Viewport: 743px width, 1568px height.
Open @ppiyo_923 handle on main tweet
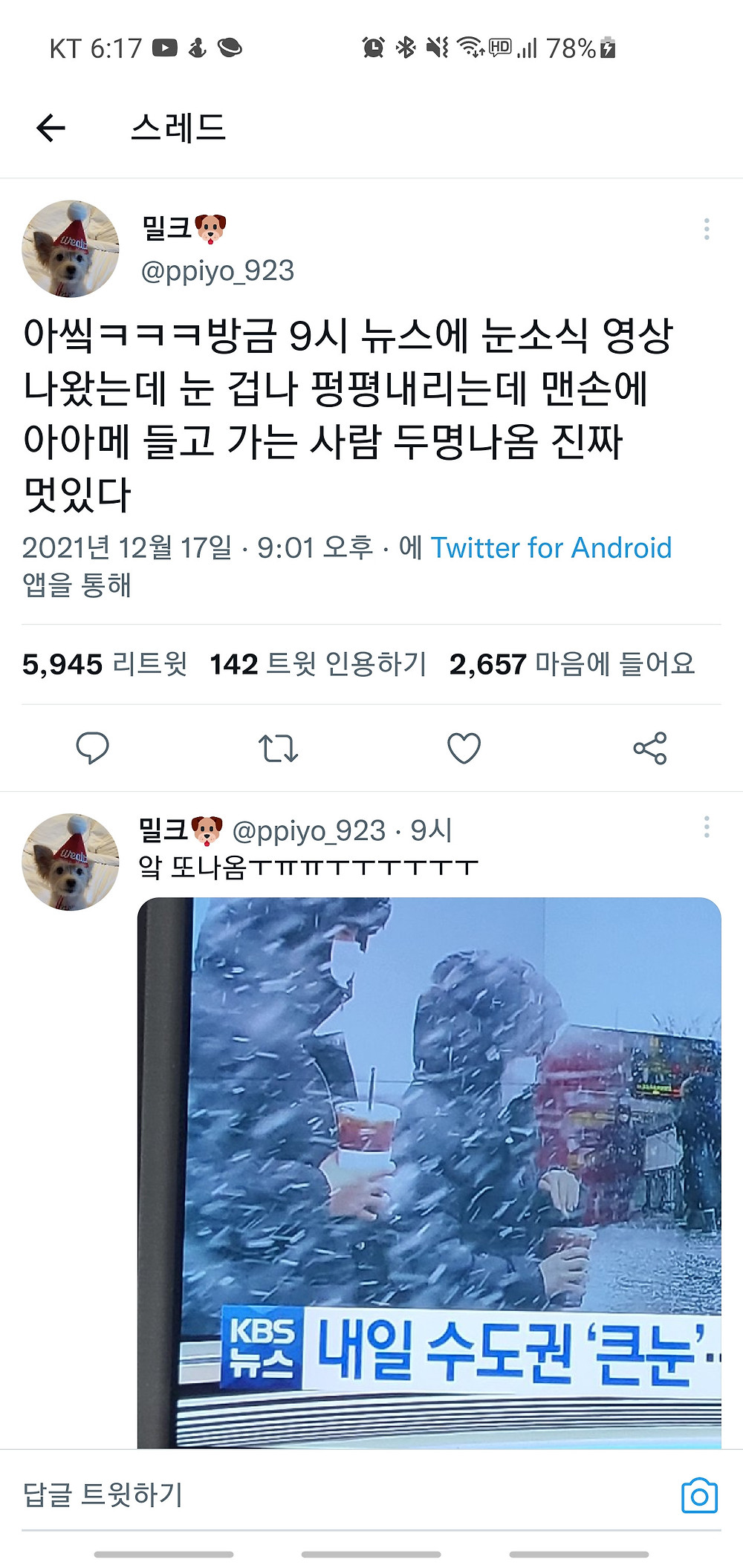[217, 271]
